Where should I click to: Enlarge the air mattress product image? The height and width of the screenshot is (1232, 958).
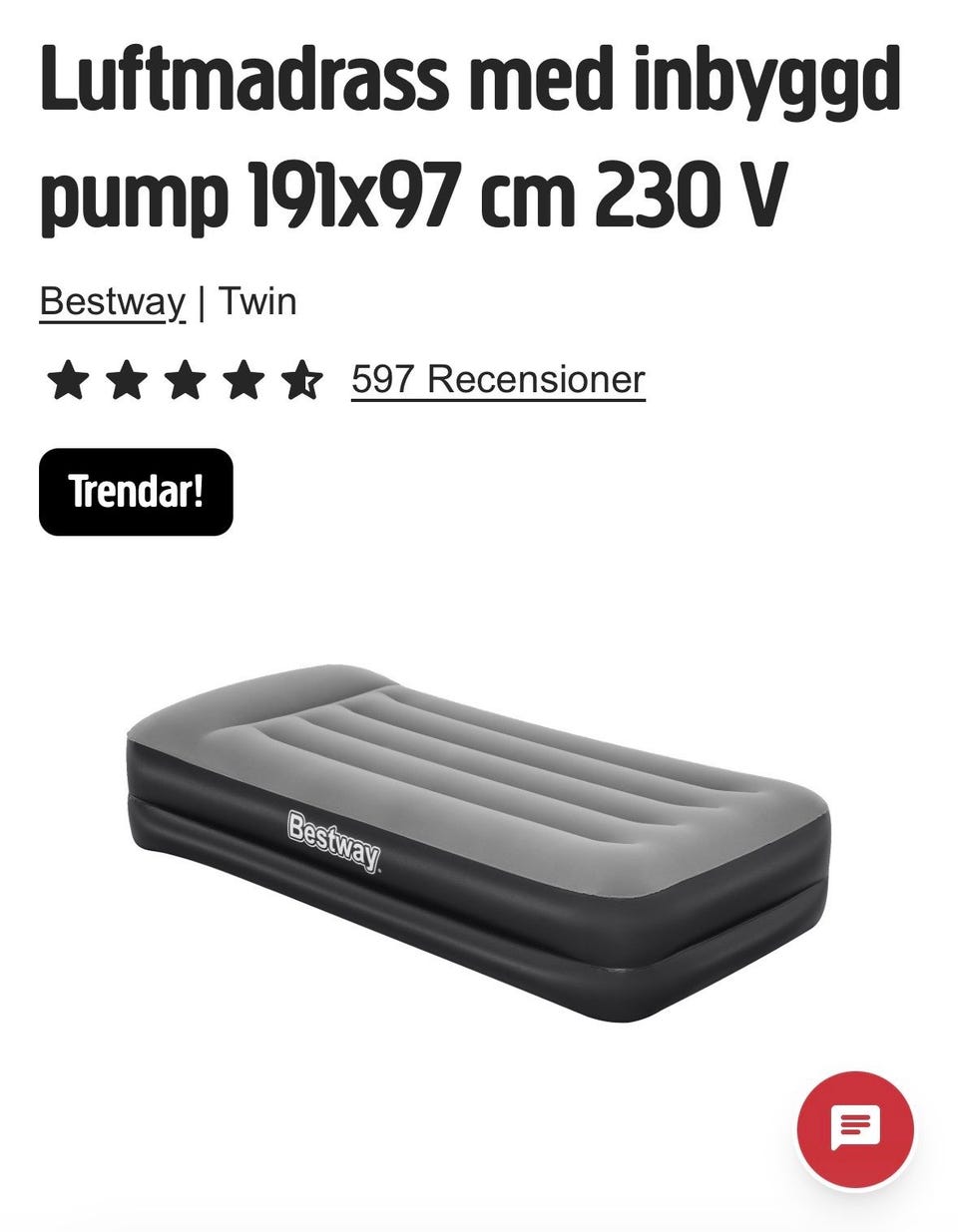click(479, 838)
